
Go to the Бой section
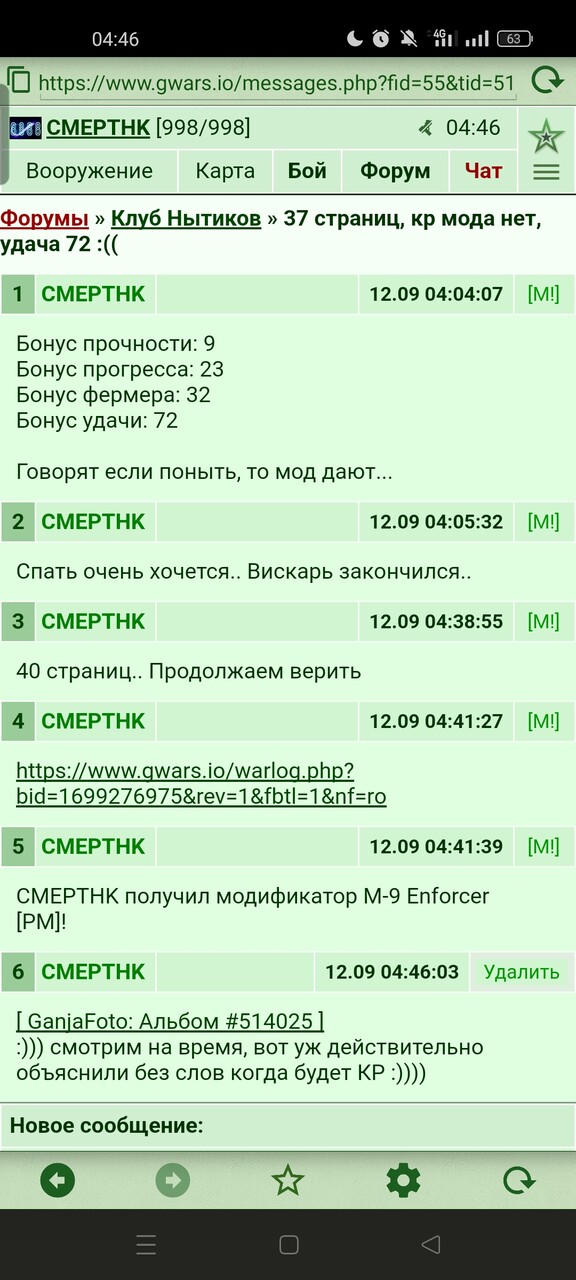click(x=307, y=171)
